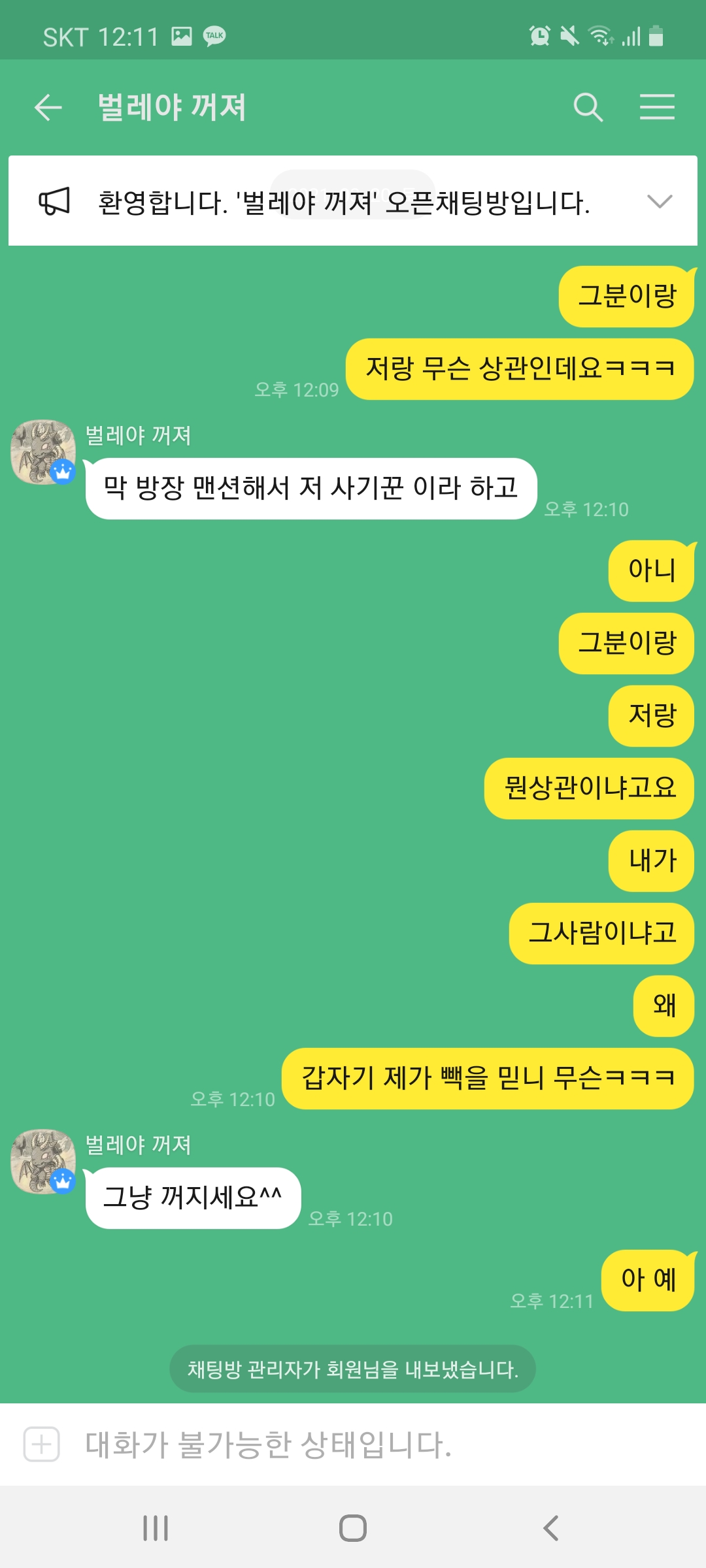Search within this chat room
Image resolution: width=706 pixels, height=1568 pixels.
pos(588,107)
